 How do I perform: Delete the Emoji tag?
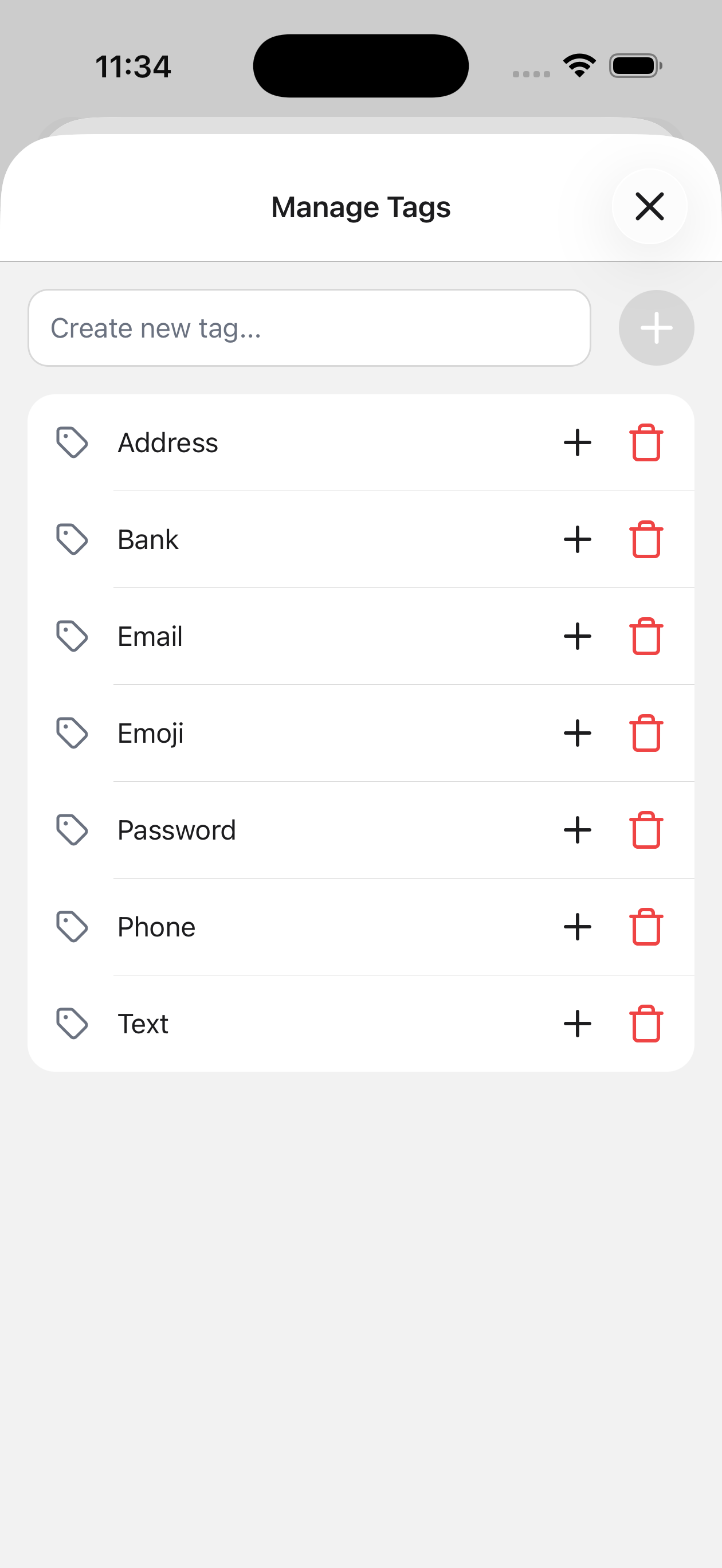click(646, 733)
